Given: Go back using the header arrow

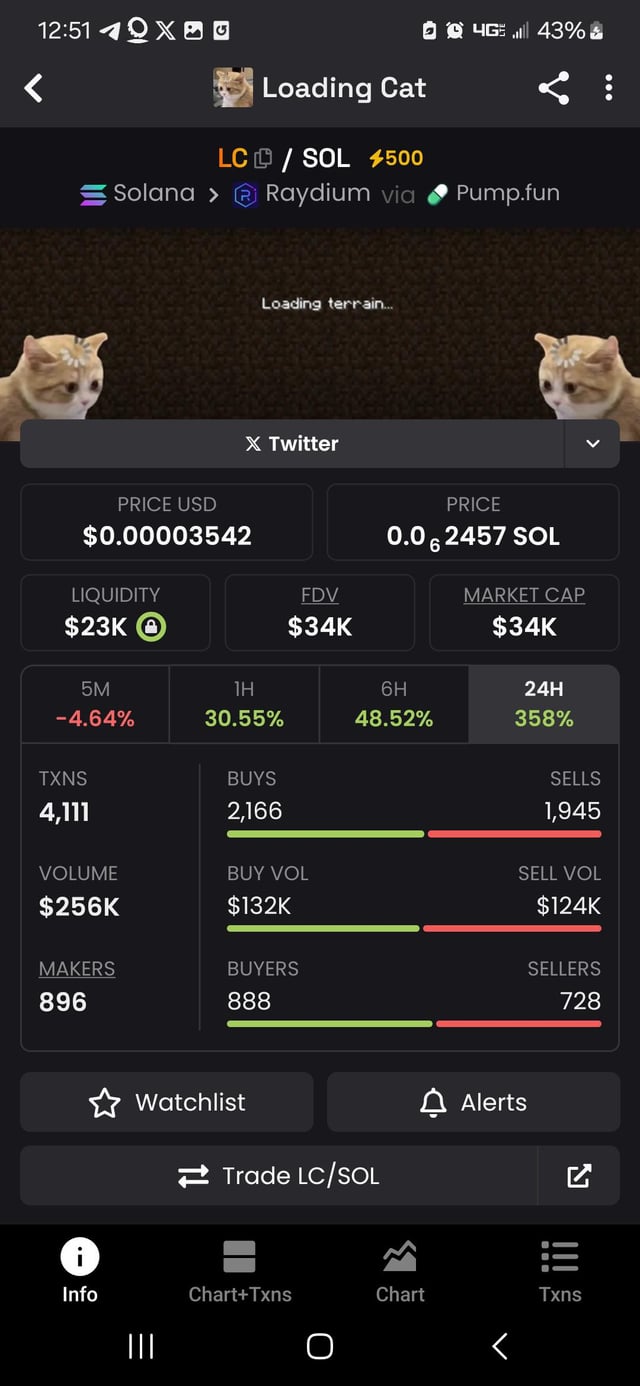Looking at the screenshot, I should pyautogui.click(x=34, y=88).
